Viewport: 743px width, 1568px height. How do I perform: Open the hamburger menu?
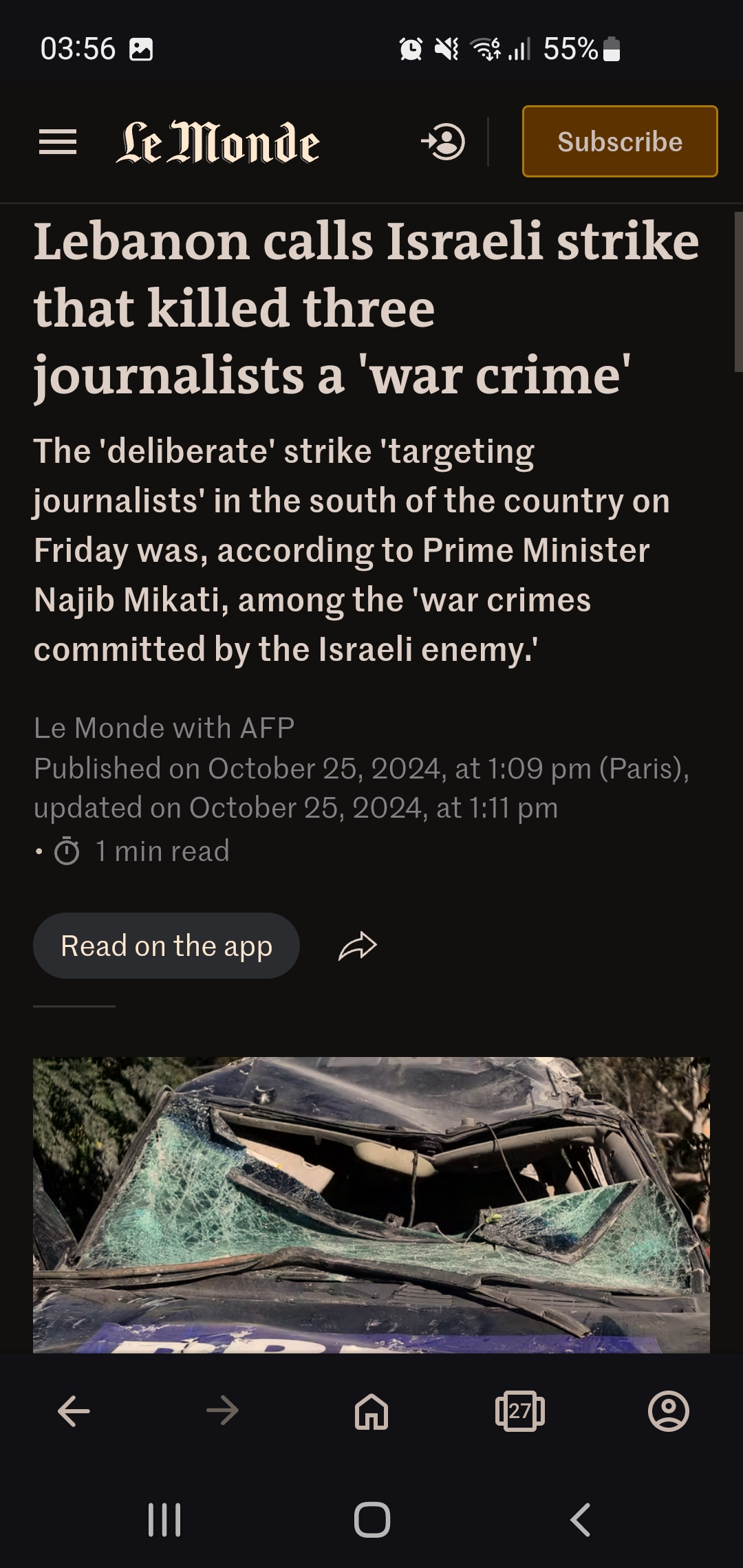point(58,142)
